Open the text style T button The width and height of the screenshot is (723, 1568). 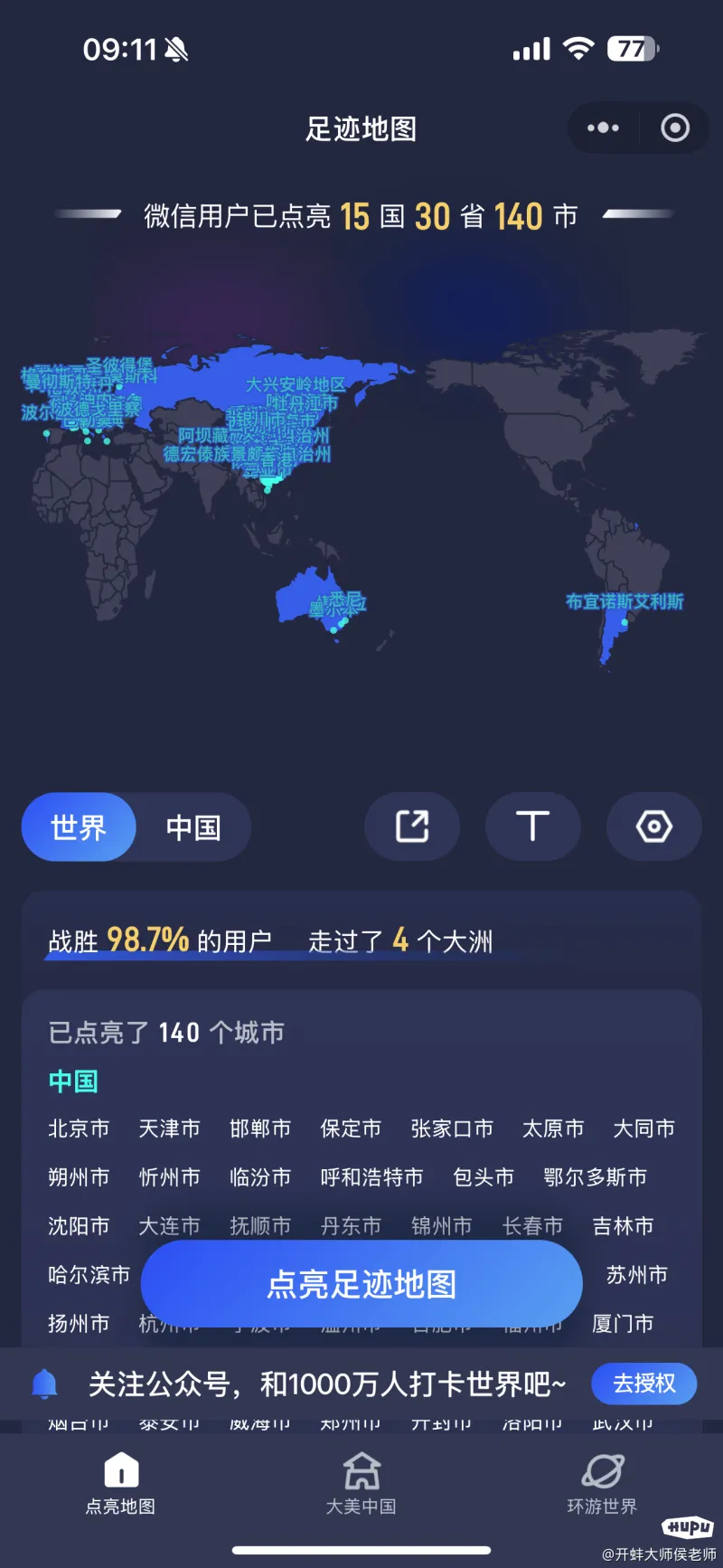532,827
